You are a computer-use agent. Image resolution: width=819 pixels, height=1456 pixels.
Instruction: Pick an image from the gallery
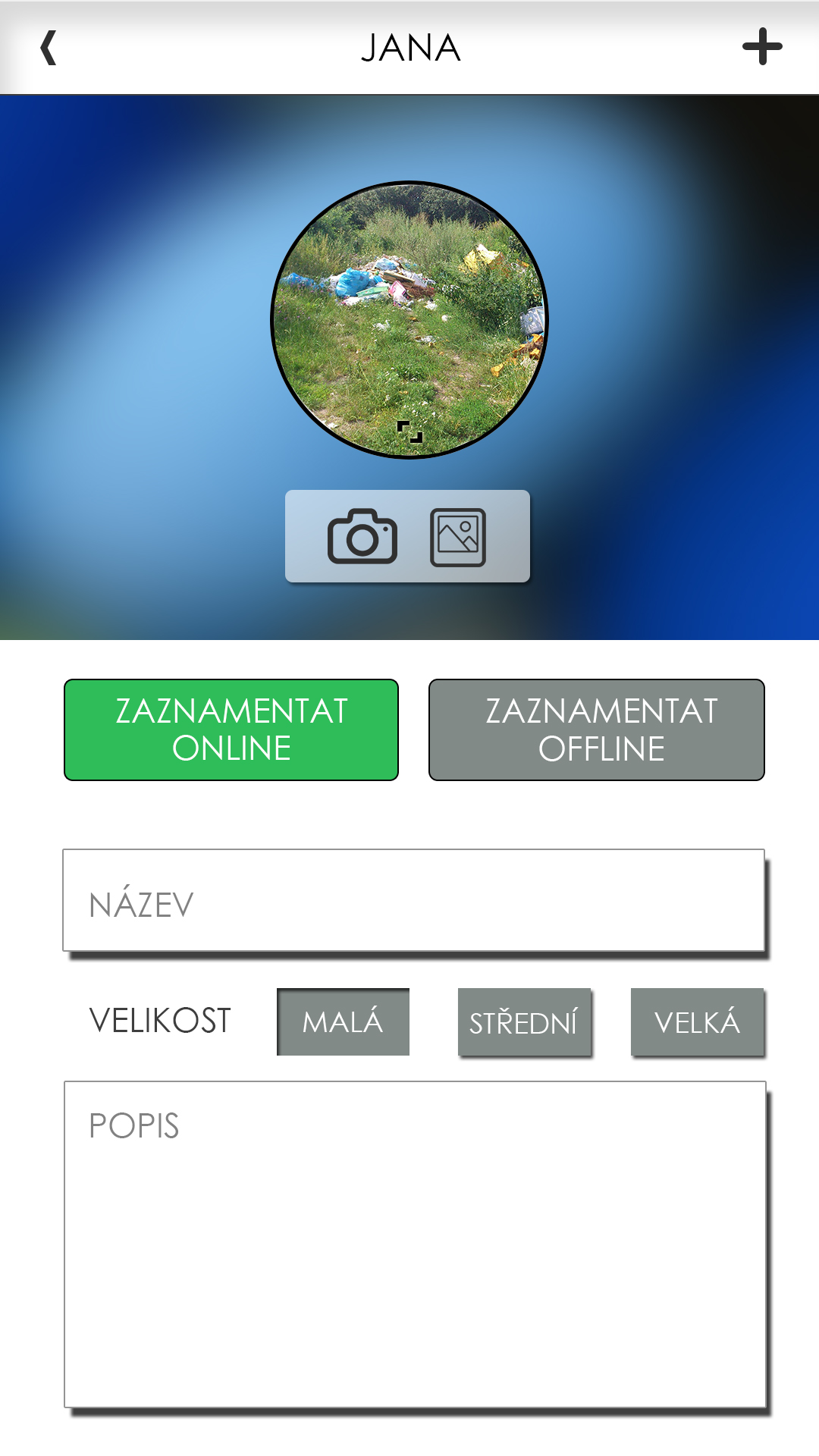[x=457, y=537]
